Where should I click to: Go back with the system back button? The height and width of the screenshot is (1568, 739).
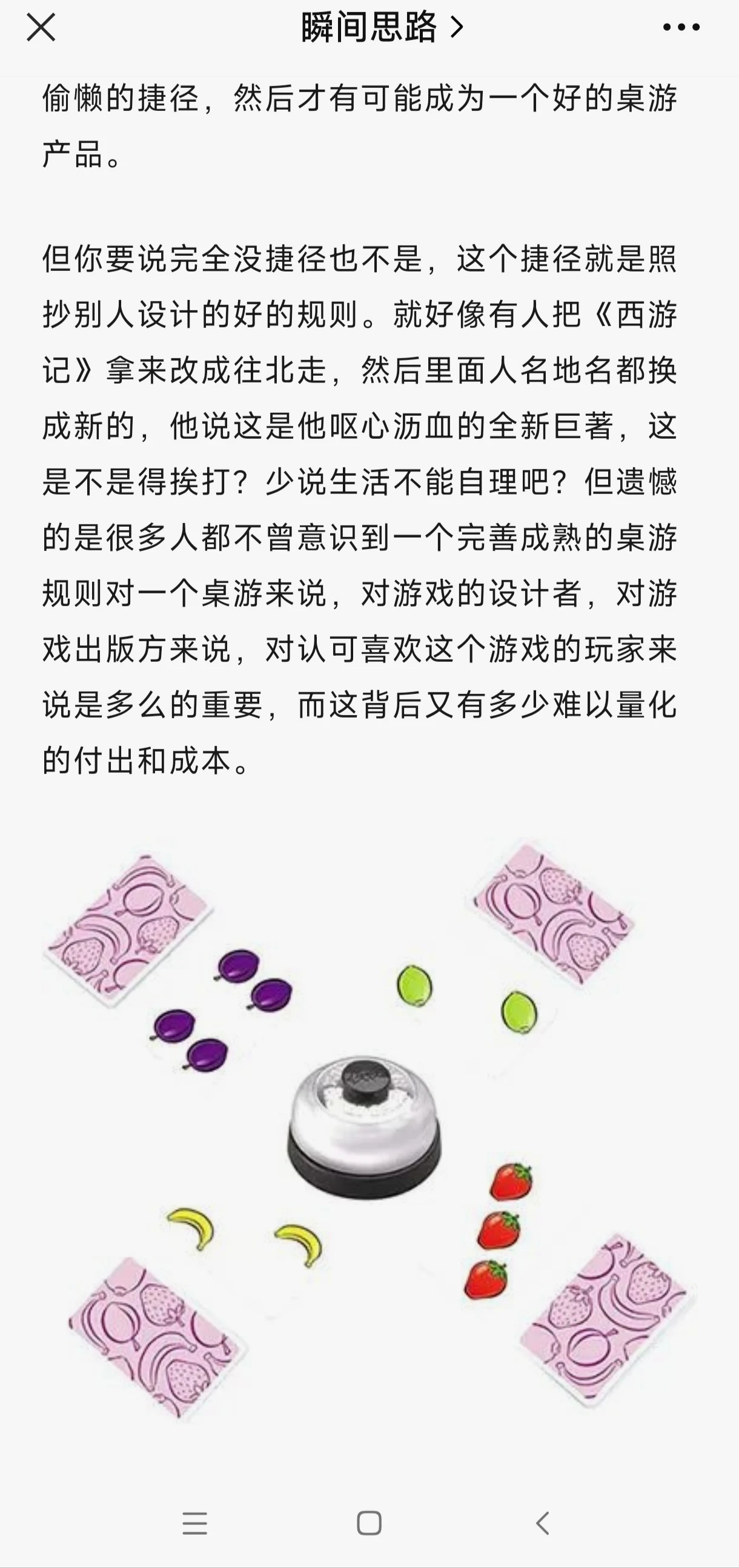pyautogui.click(x=543, y=1523)
